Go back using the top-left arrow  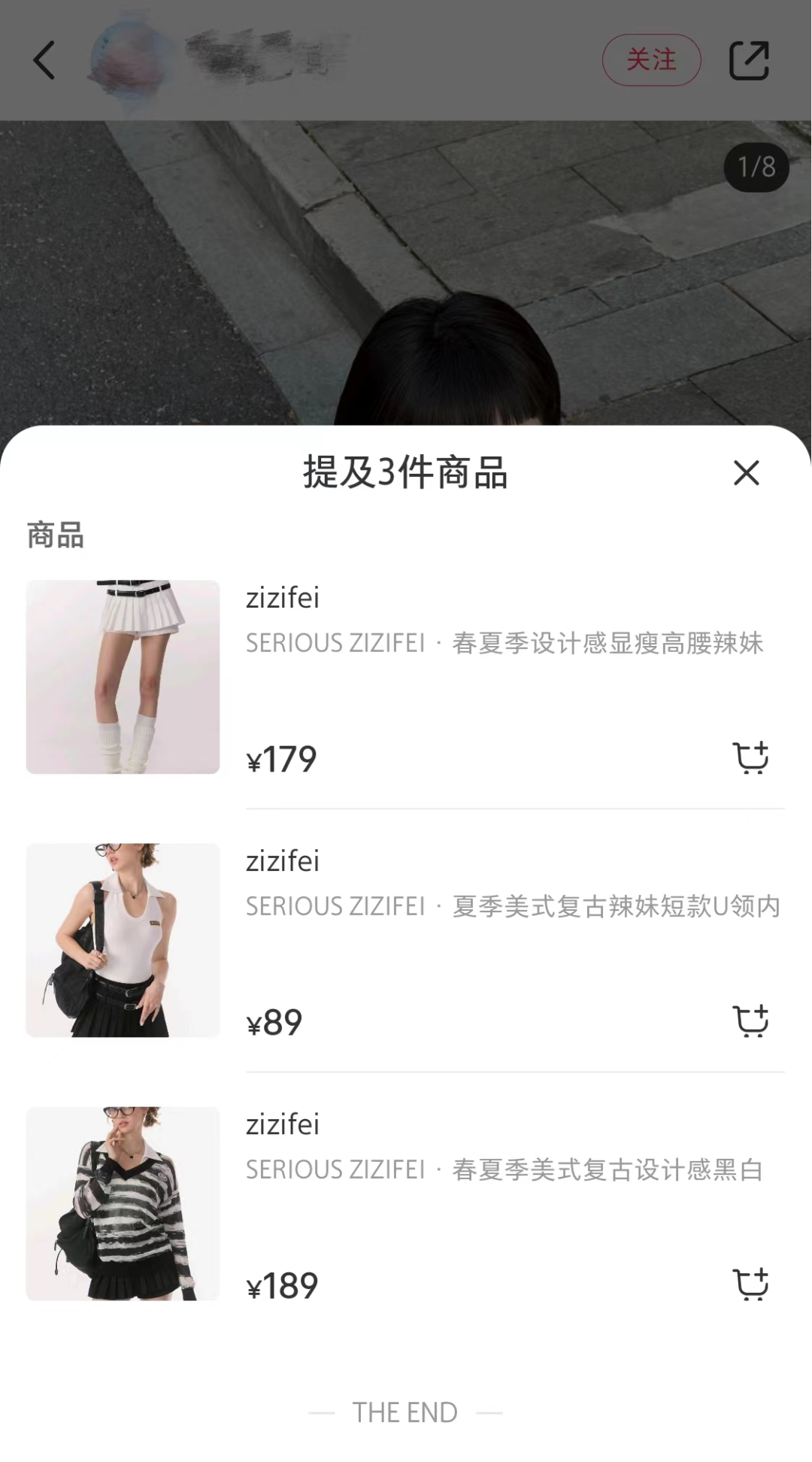click(44, 60)
